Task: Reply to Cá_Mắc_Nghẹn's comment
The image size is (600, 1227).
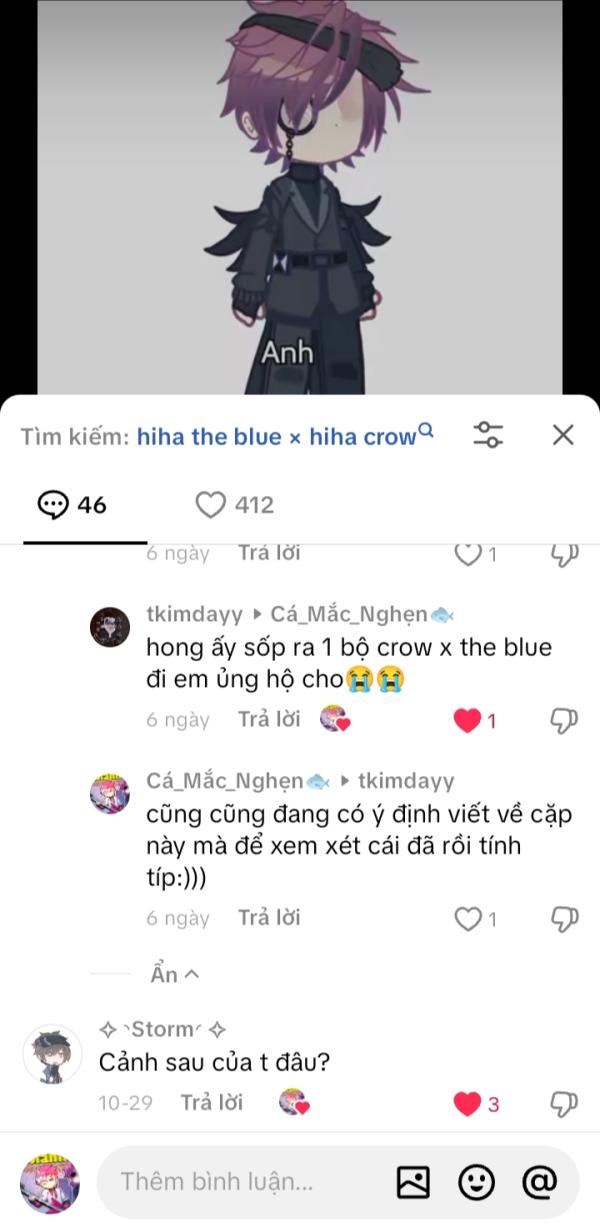Action: (269, 917)
